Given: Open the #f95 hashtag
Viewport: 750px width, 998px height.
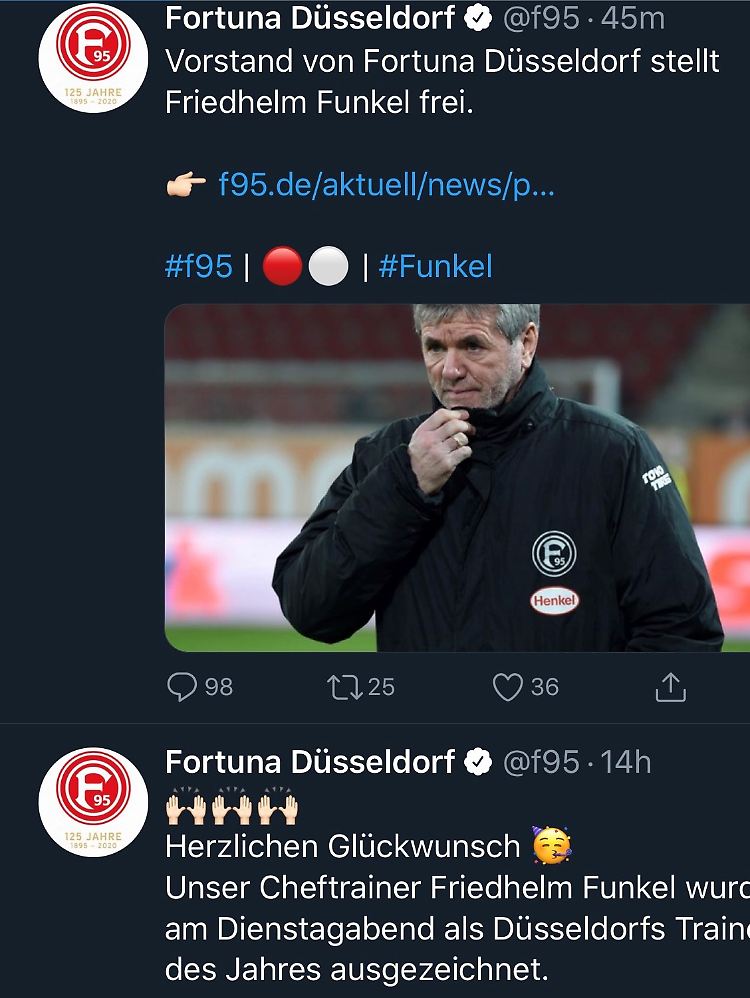Looking at the screenshot, I should [x=198, y=267].
